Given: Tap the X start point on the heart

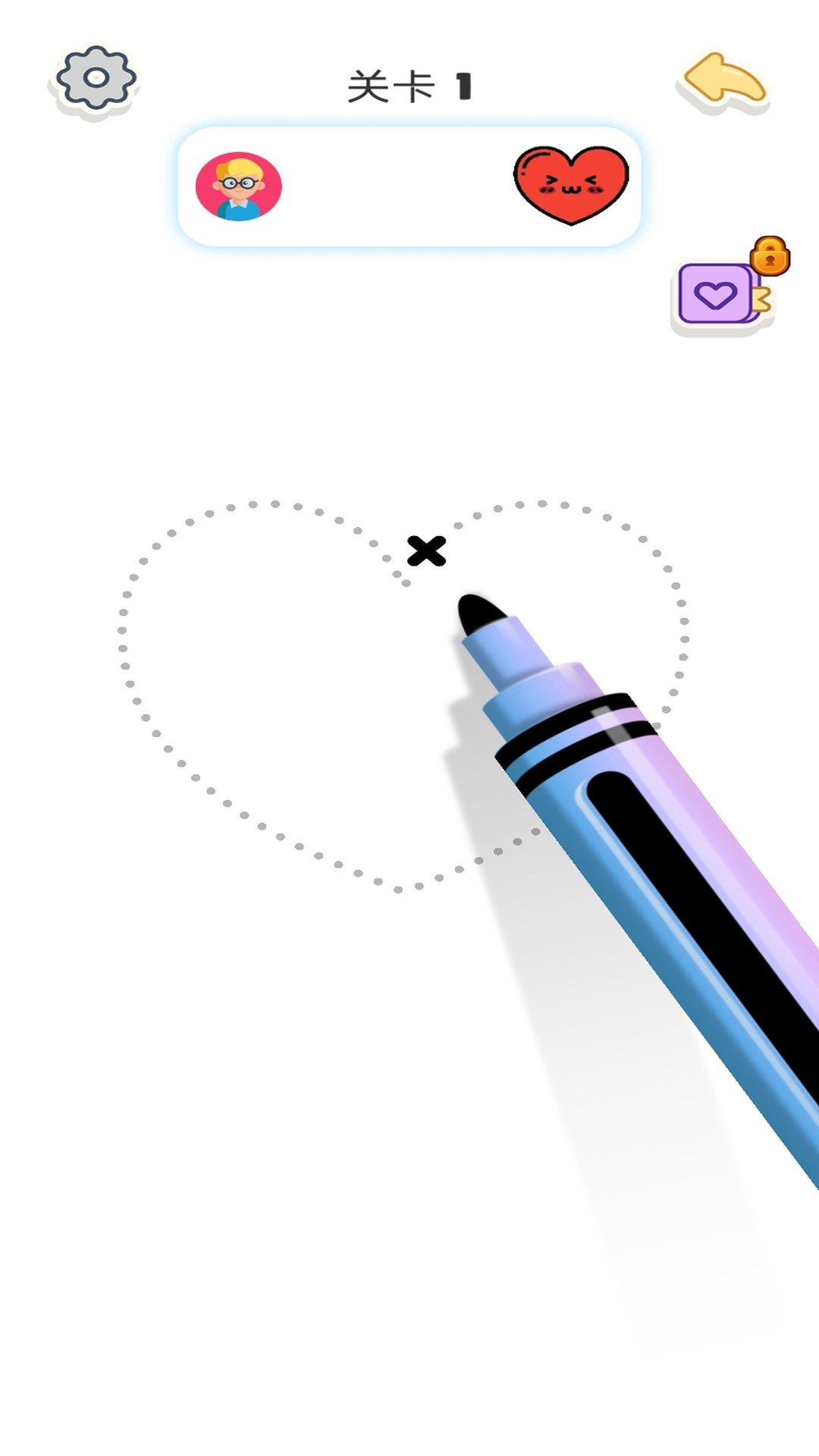Looking at the screenshot, I should 426,551.
